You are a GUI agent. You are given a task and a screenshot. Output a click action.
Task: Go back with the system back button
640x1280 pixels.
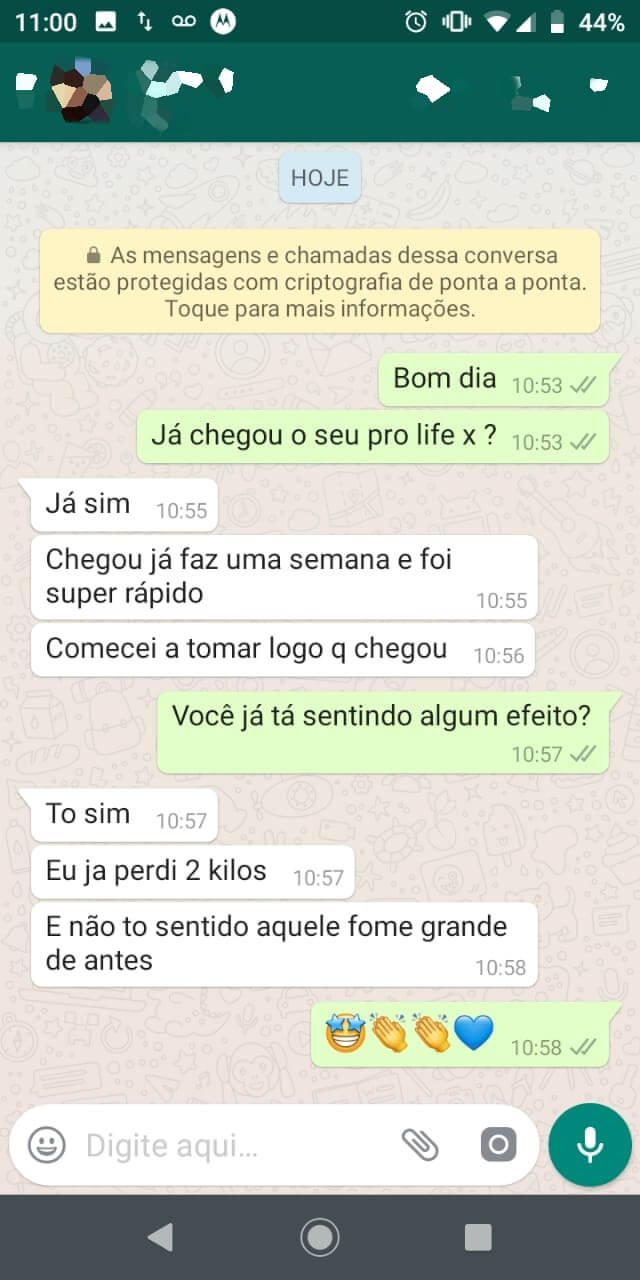pyautogui.click(x=160, y=1237)
